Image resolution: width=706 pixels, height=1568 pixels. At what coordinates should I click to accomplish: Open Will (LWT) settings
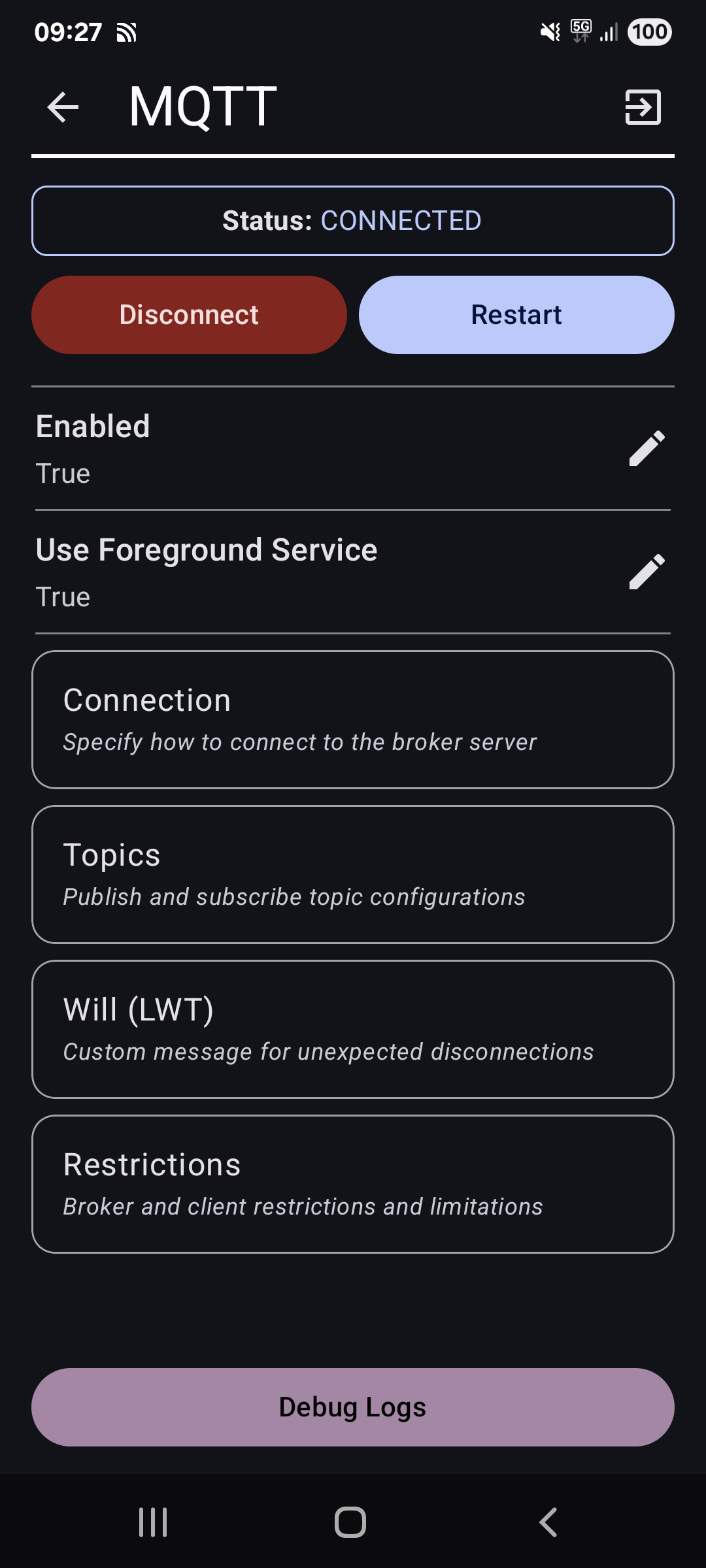tap(353, 1029)
